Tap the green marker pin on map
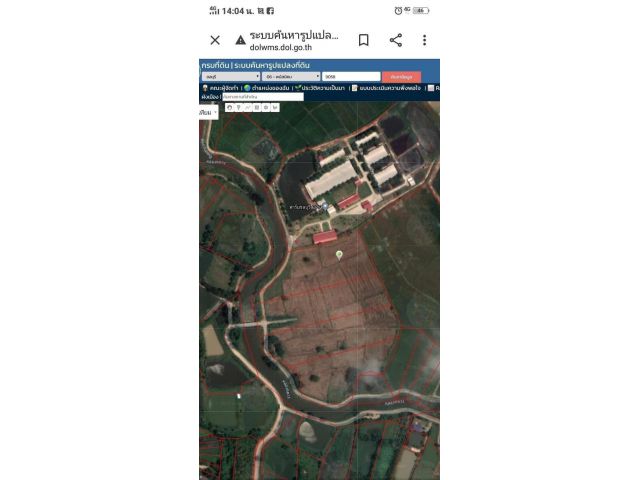 point(339,256)
